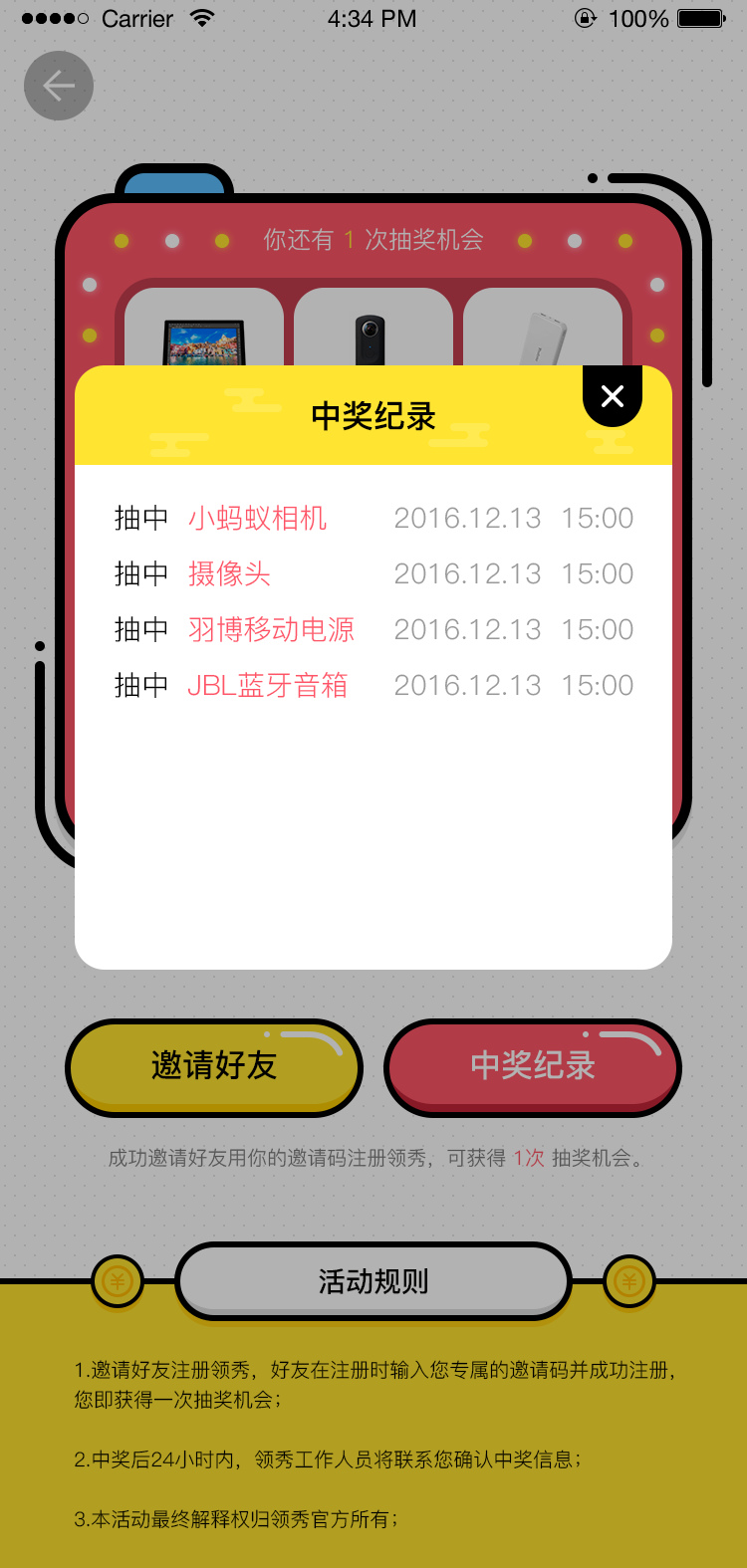
Task: Open 活动规则 section
Action: click(x=373, y=1281)
